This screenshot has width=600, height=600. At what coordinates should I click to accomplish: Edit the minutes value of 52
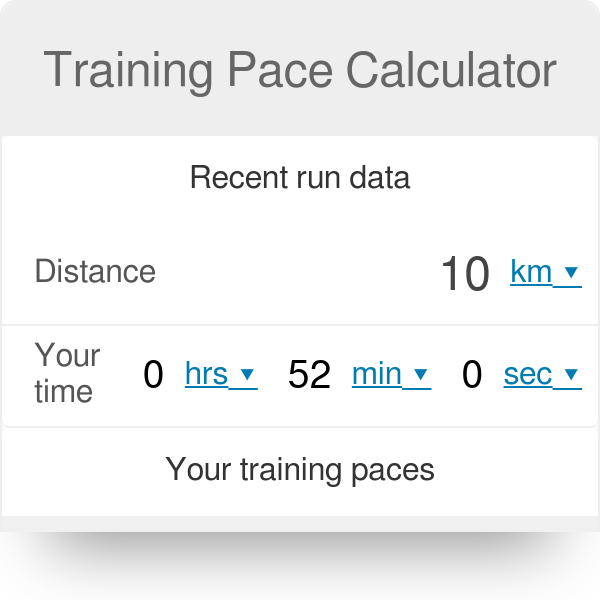309,375
